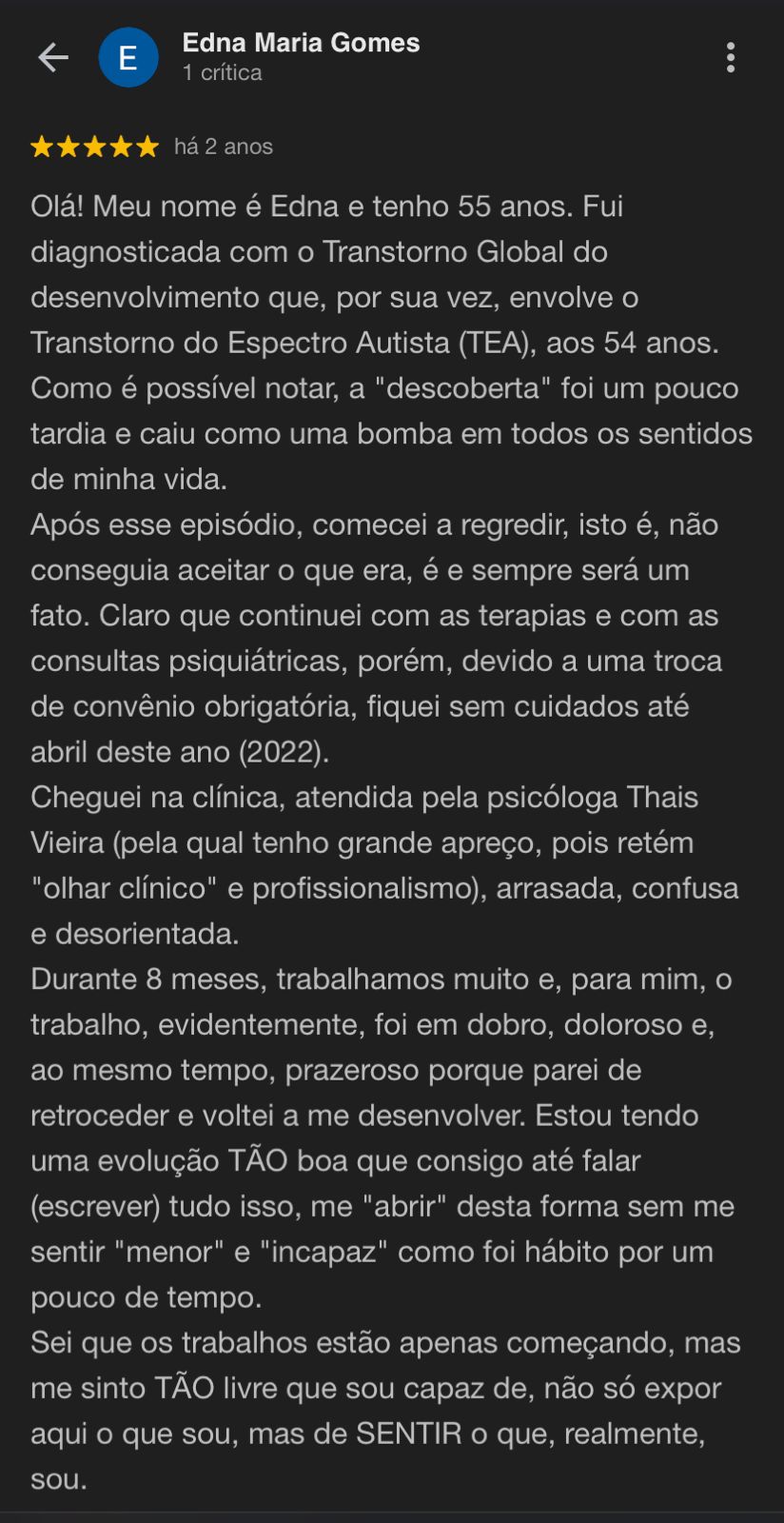Screen dimensions: 784x1523
Task: View the reviewer's '1 crítica' list
Action: tap(222, 71)
